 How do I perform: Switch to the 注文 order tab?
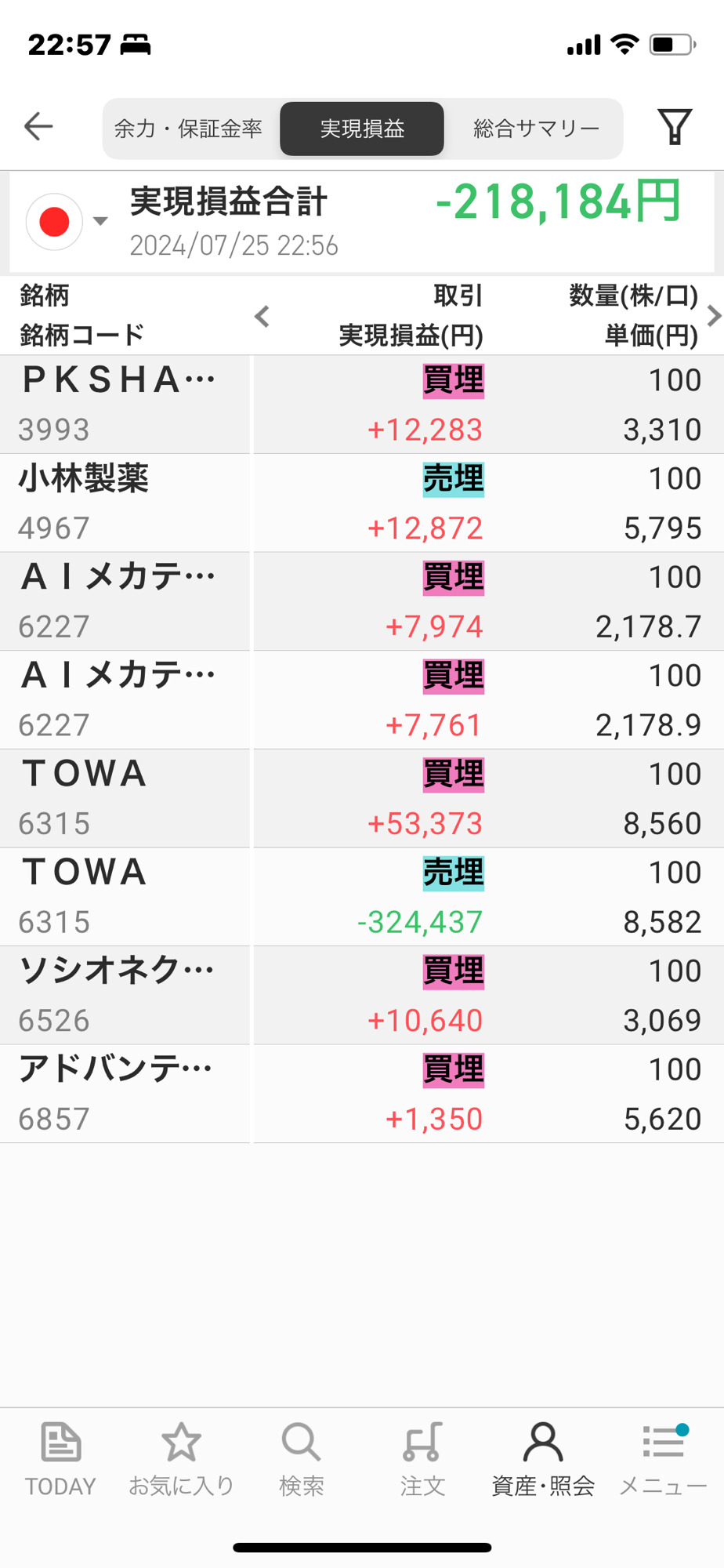[422, 1459]
